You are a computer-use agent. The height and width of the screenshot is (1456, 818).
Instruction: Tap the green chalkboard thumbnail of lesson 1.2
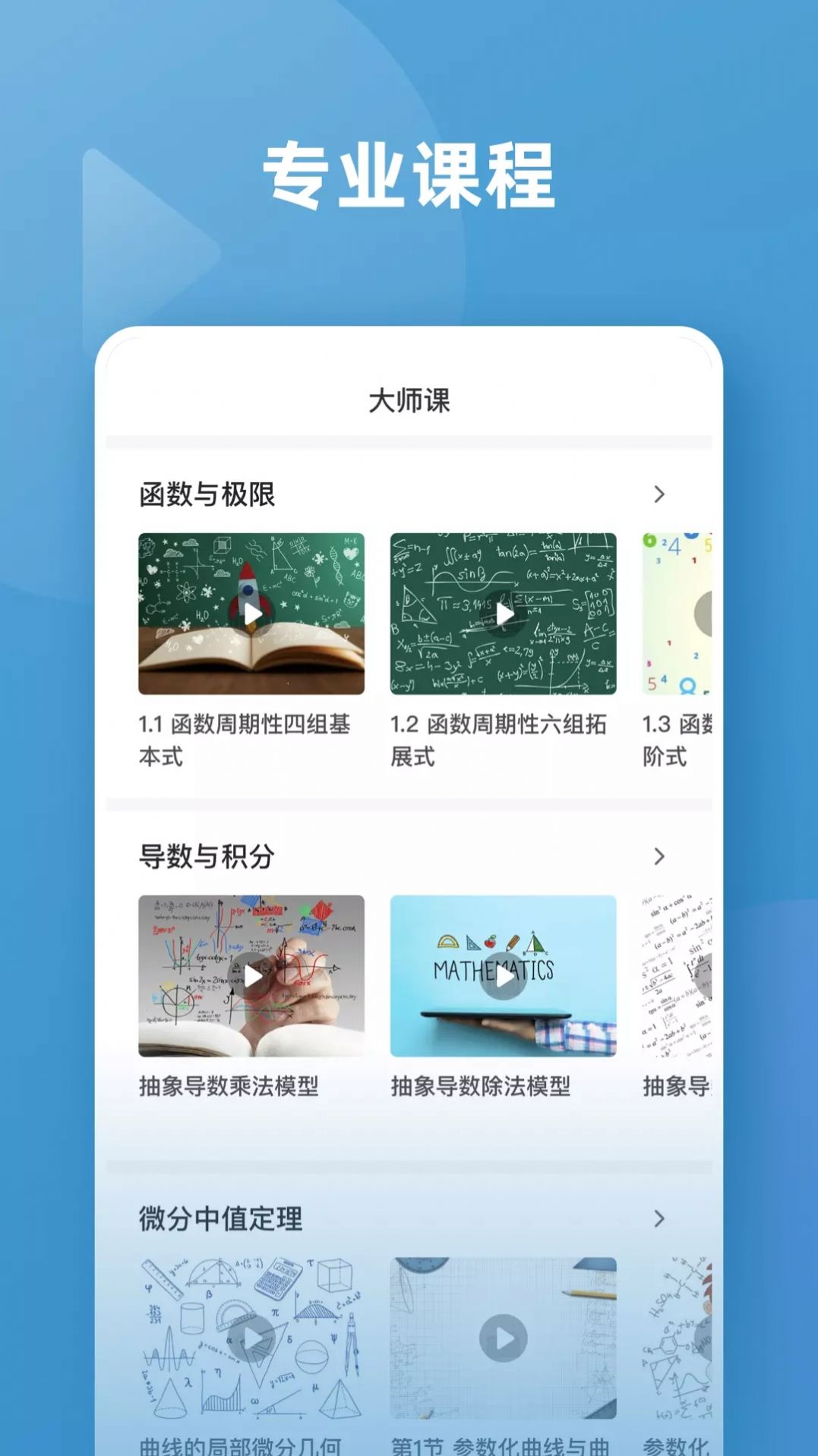coord(504,615)
